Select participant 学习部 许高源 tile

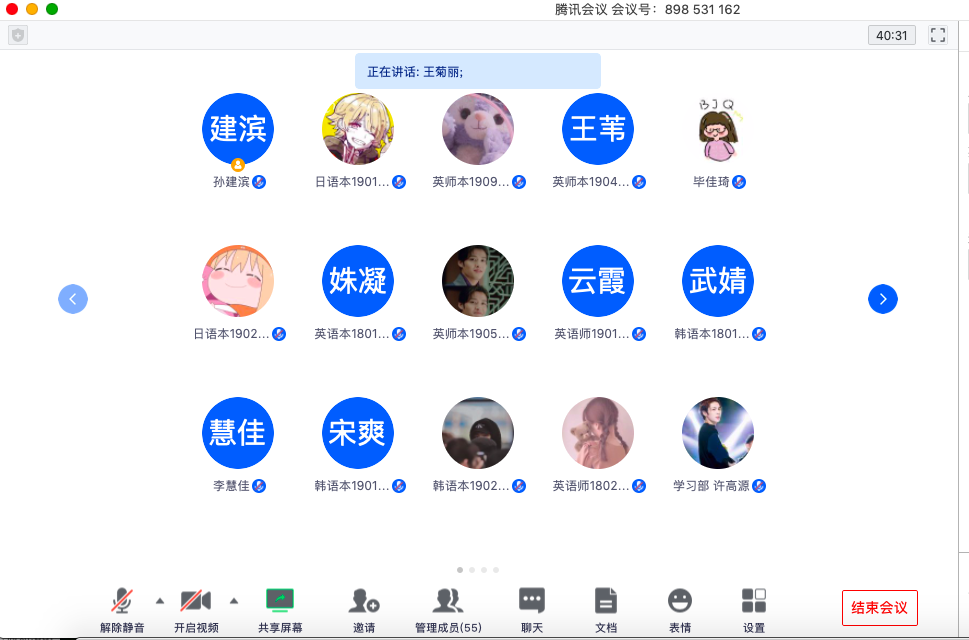(x=718, y=433)
